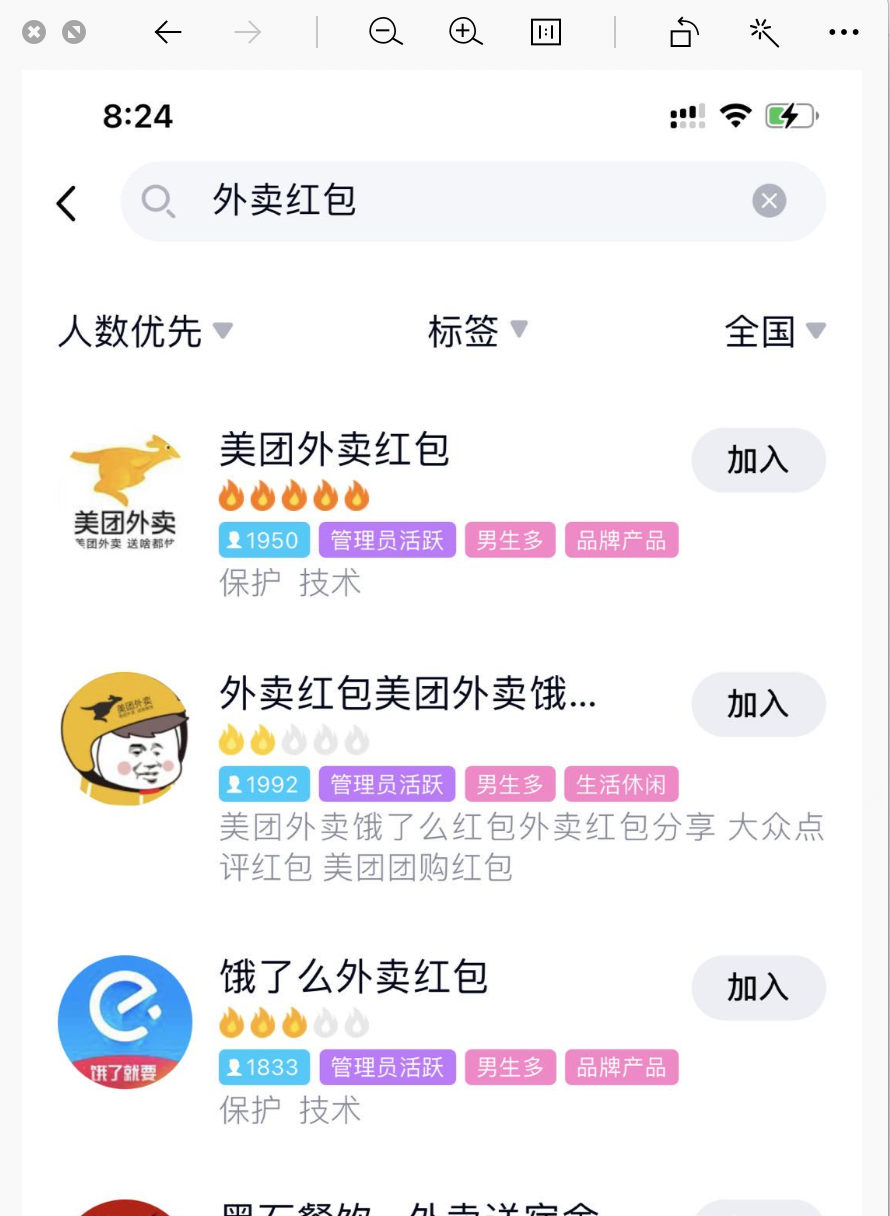The width and height of the screenshot is (890, 1216).
Task: Change the 全国 region filter
Action: tap(775, 331)
